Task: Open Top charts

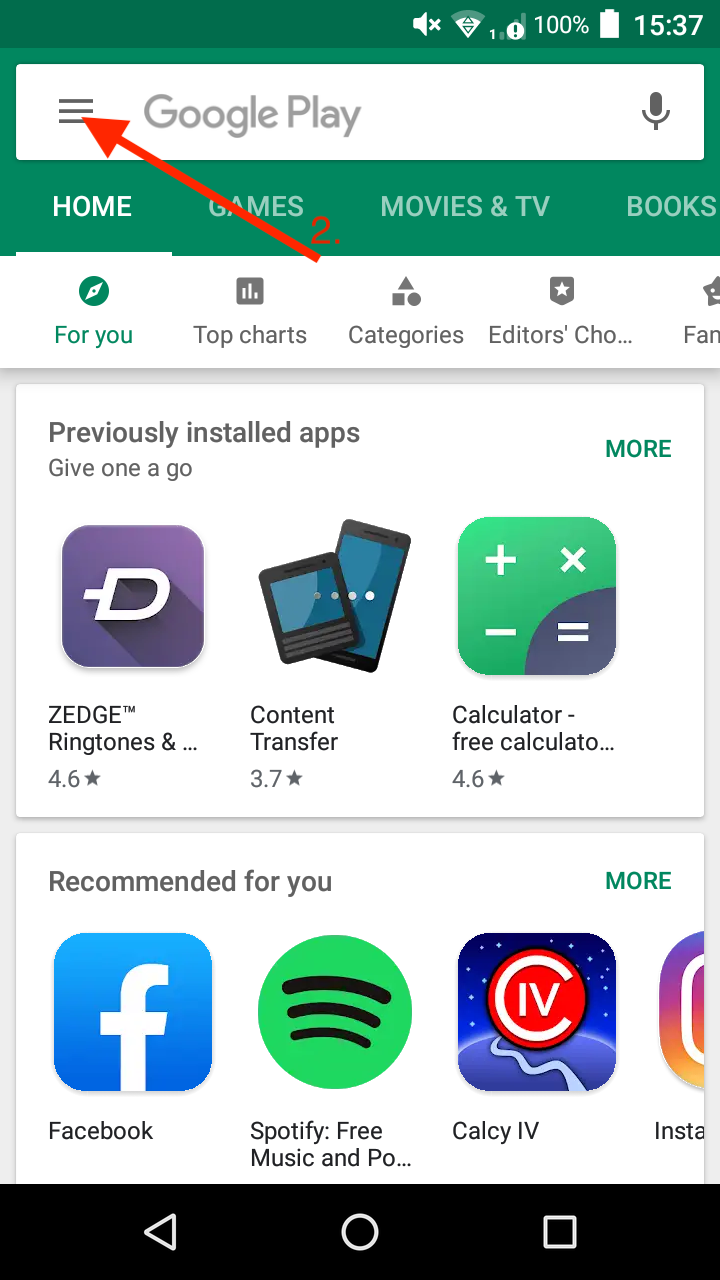Action: click(x=250, y=313)
